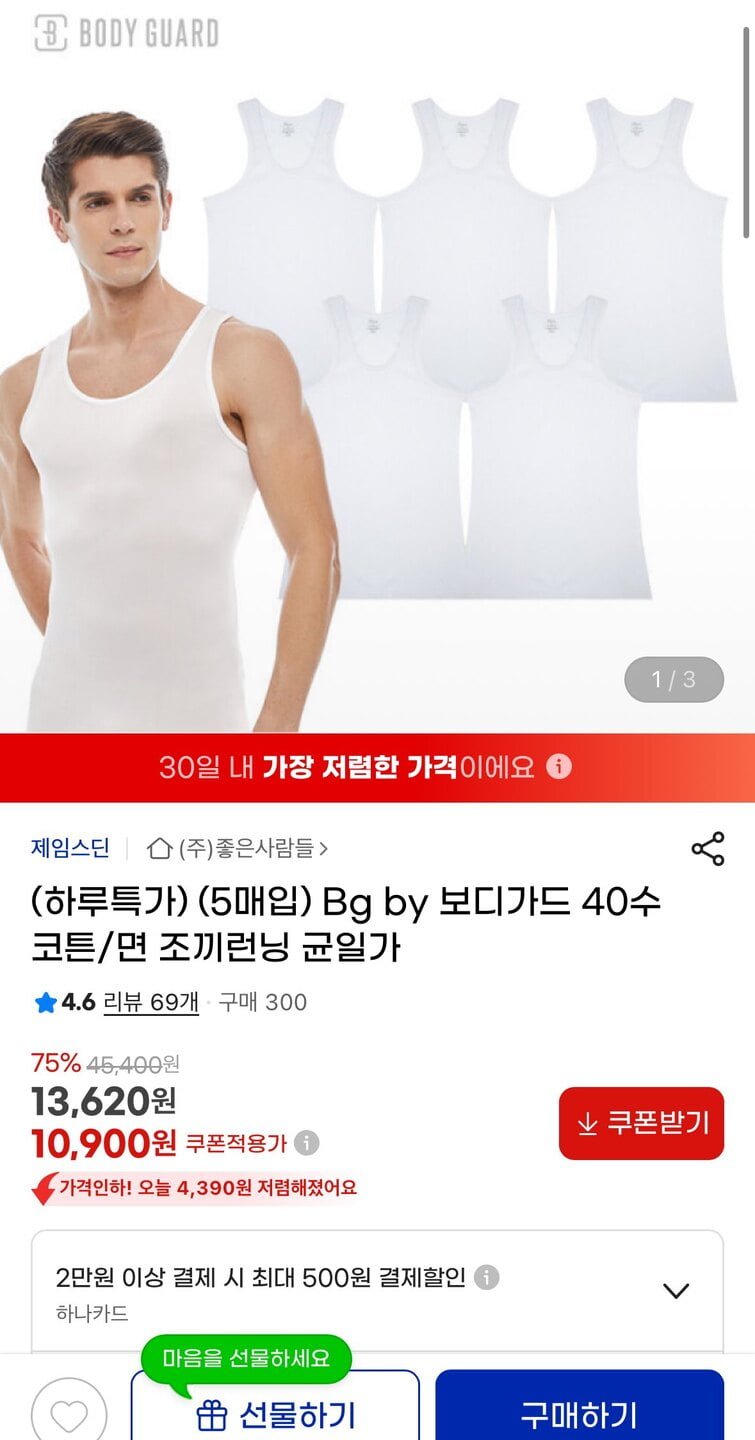Open info on 30-day lowest price banner
This screenshot has width=755, height=1440.
[x=559, y=767]
